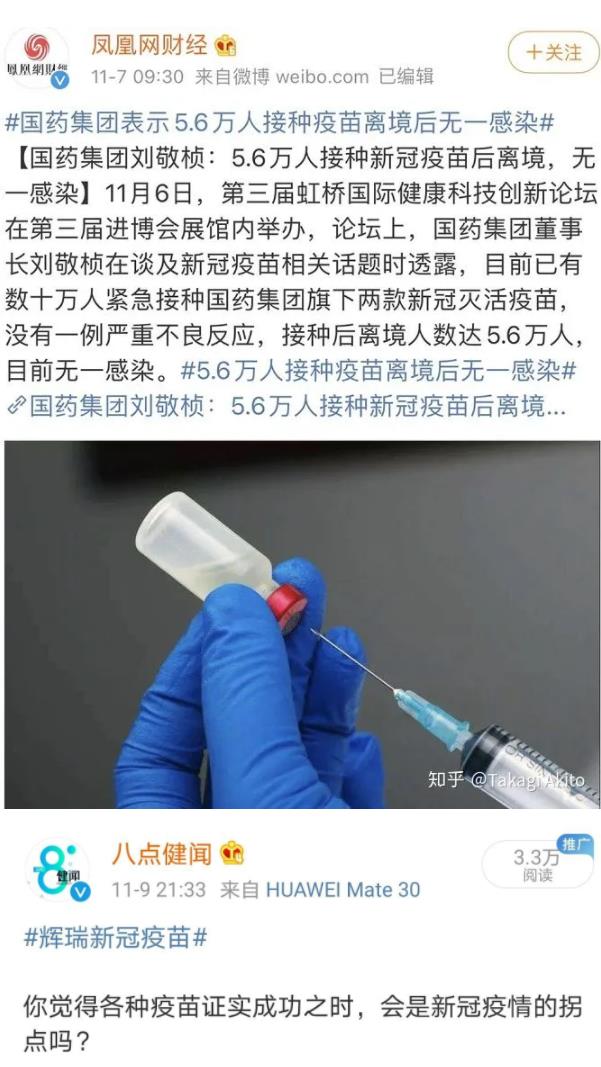Viewport: 601px width, 1067px height.
Task: Open 凤凰网财经 profile avatar
Action: (38, 57)
